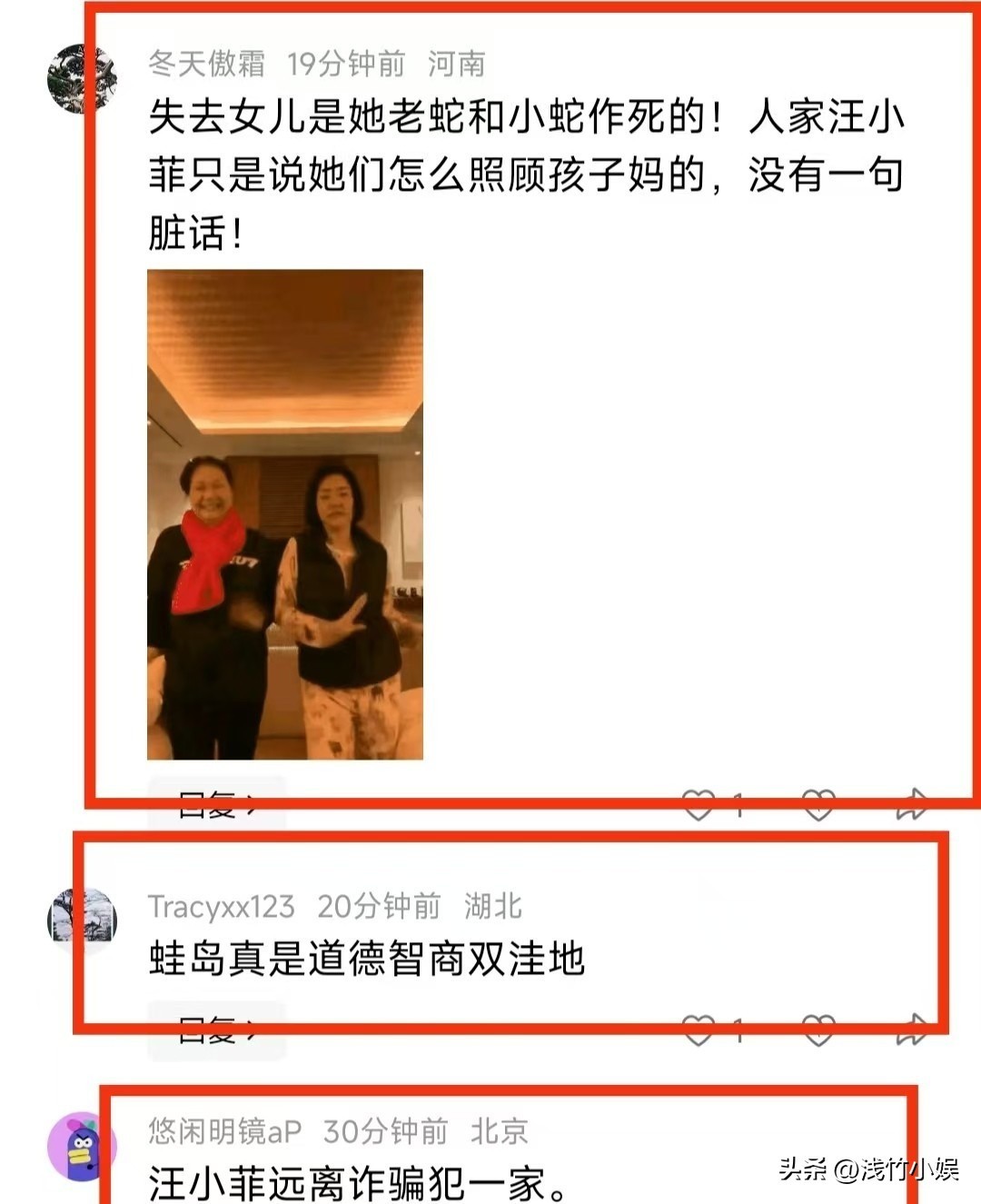Open 冬天傲霜's profile avatar
The width and height of the screenshot is (981, 1204).
click(82, 78)
